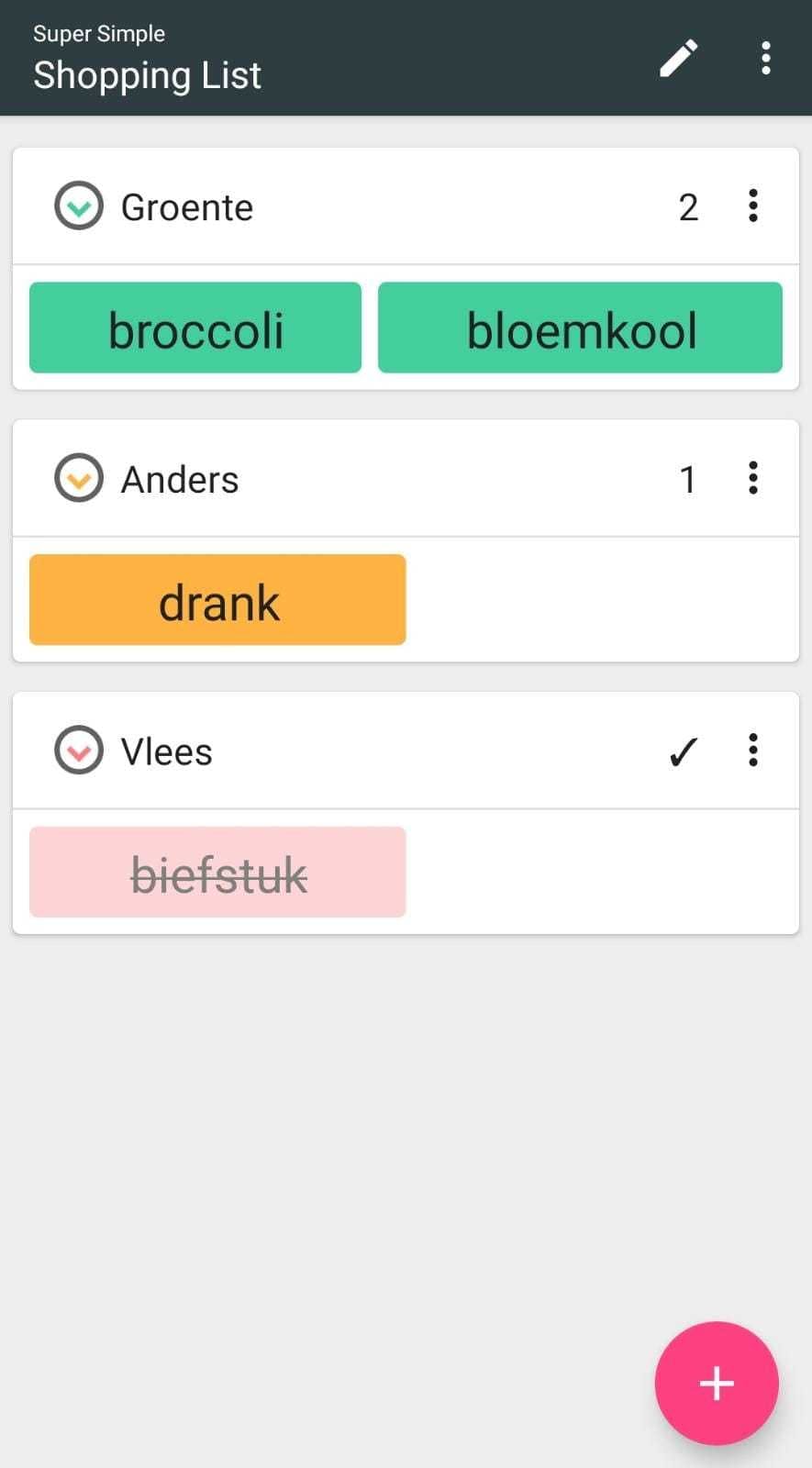Open the Anders category options menu
This screenshot has height=1468, width=812.
tap(752, 478)
